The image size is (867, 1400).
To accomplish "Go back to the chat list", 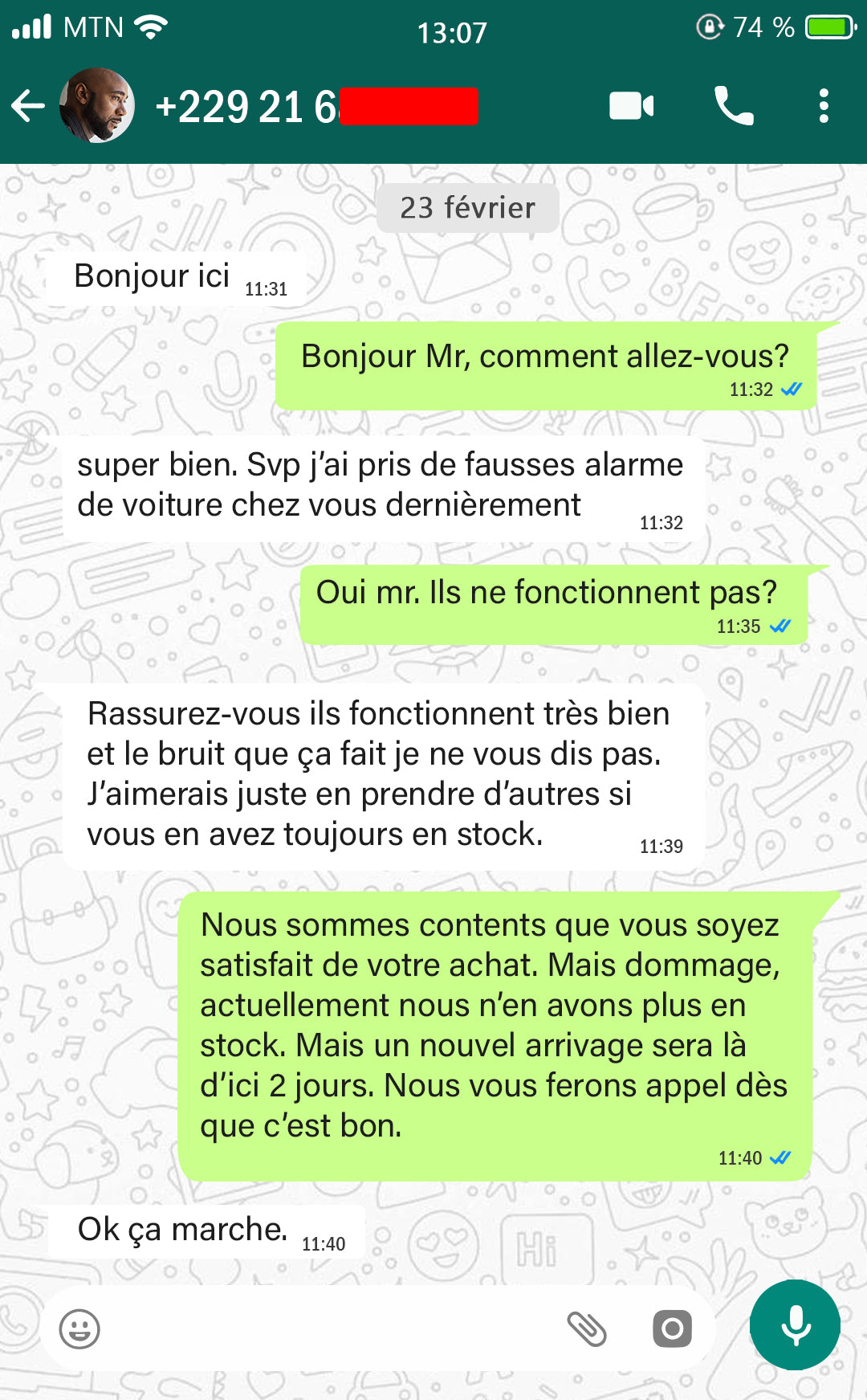I will 29,106.
